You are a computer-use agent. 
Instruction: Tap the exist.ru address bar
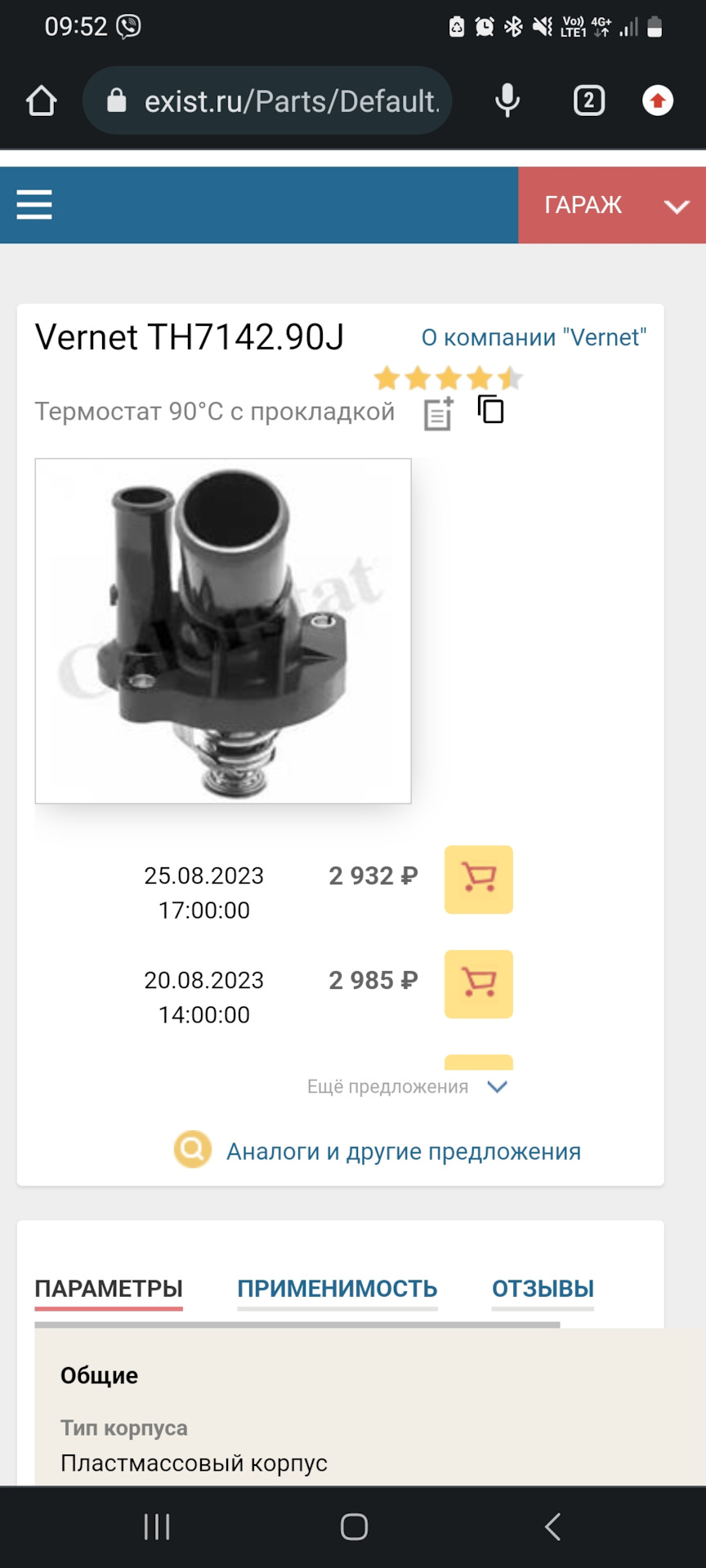pyautogui.click(x=267, y=100)
